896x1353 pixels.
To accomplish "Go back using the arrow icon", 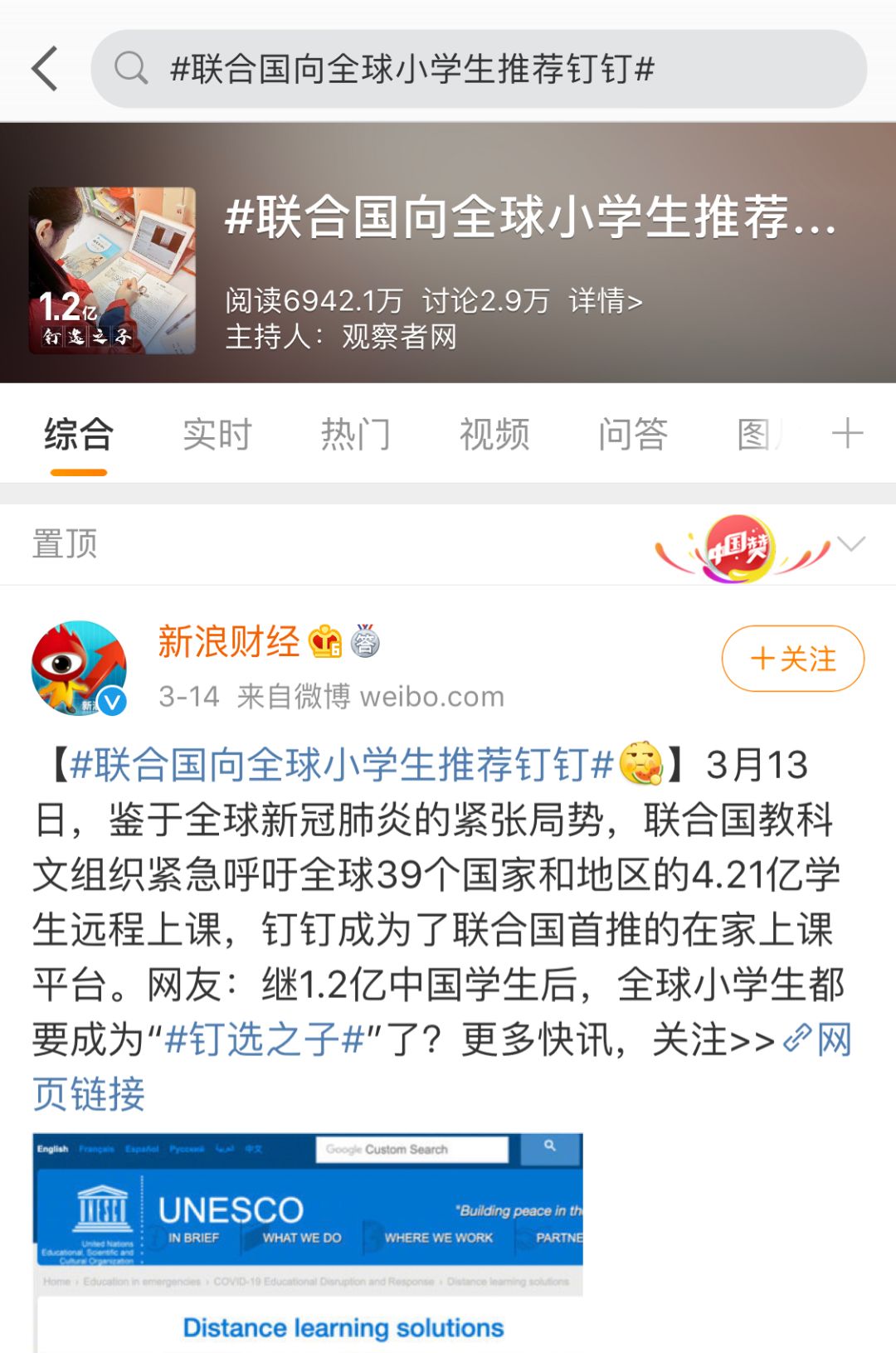I will click(45, 69).
